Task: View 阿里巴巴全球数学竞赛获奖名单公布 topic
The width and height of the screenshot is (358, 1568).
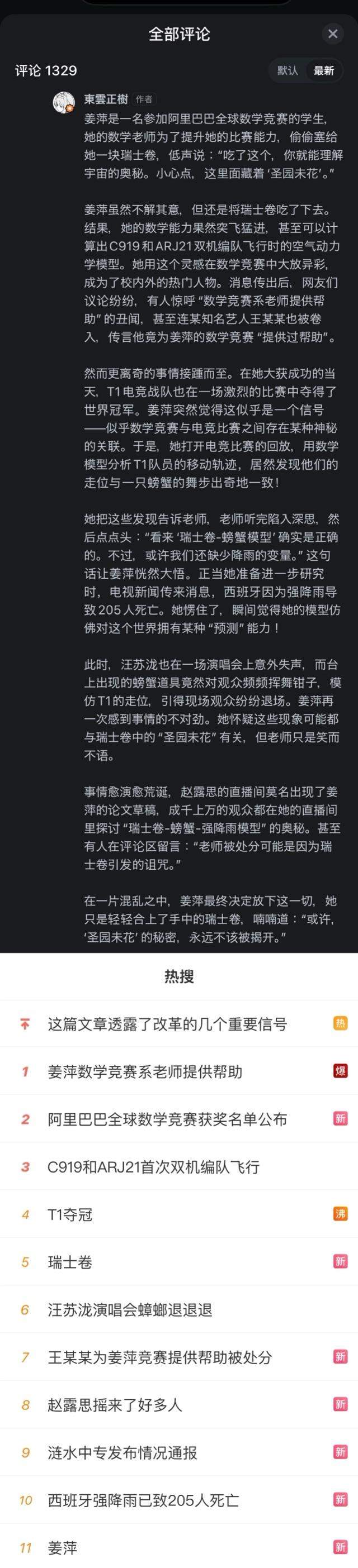Action: point(178,1119)
